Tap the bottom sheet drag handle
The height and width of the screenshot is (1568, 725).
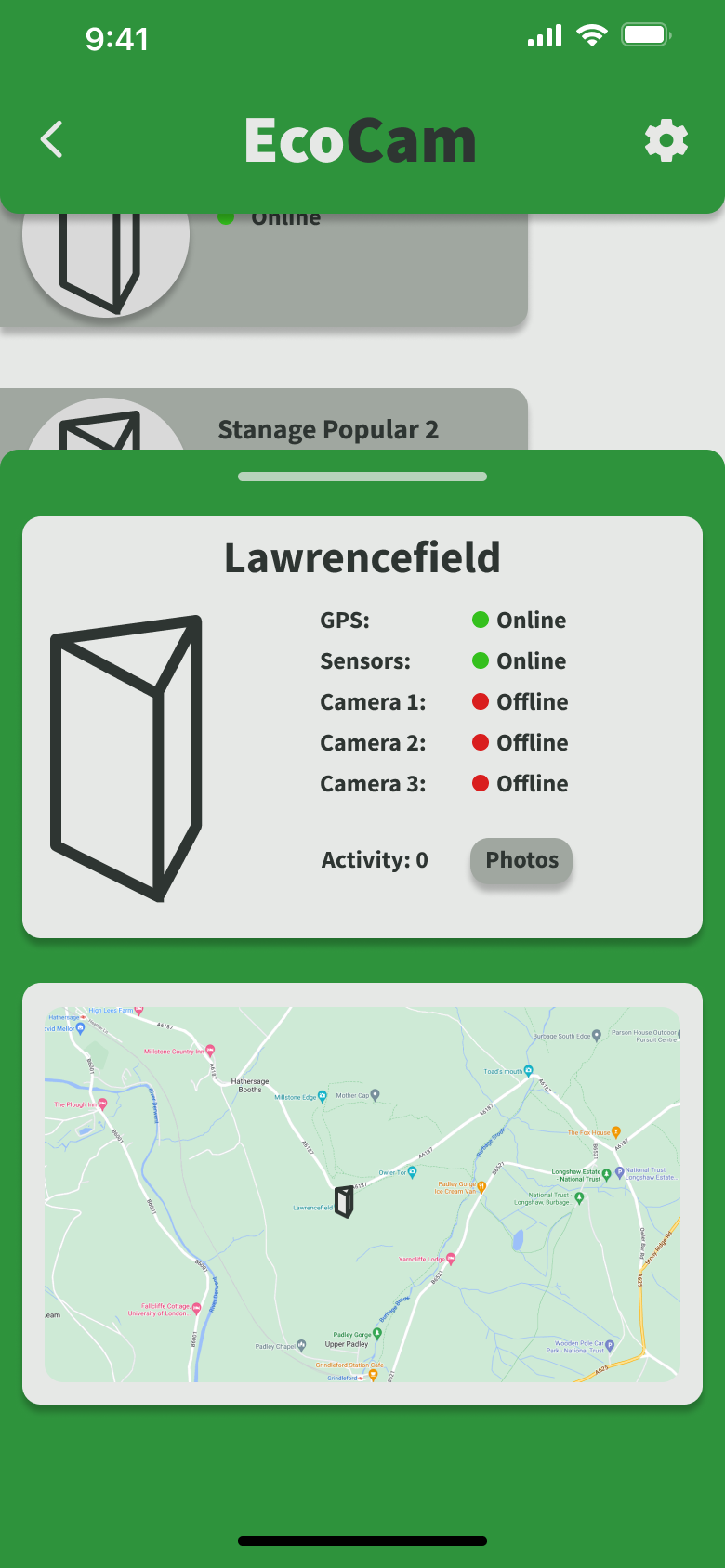pyautogui.click(x=362, y=477)
